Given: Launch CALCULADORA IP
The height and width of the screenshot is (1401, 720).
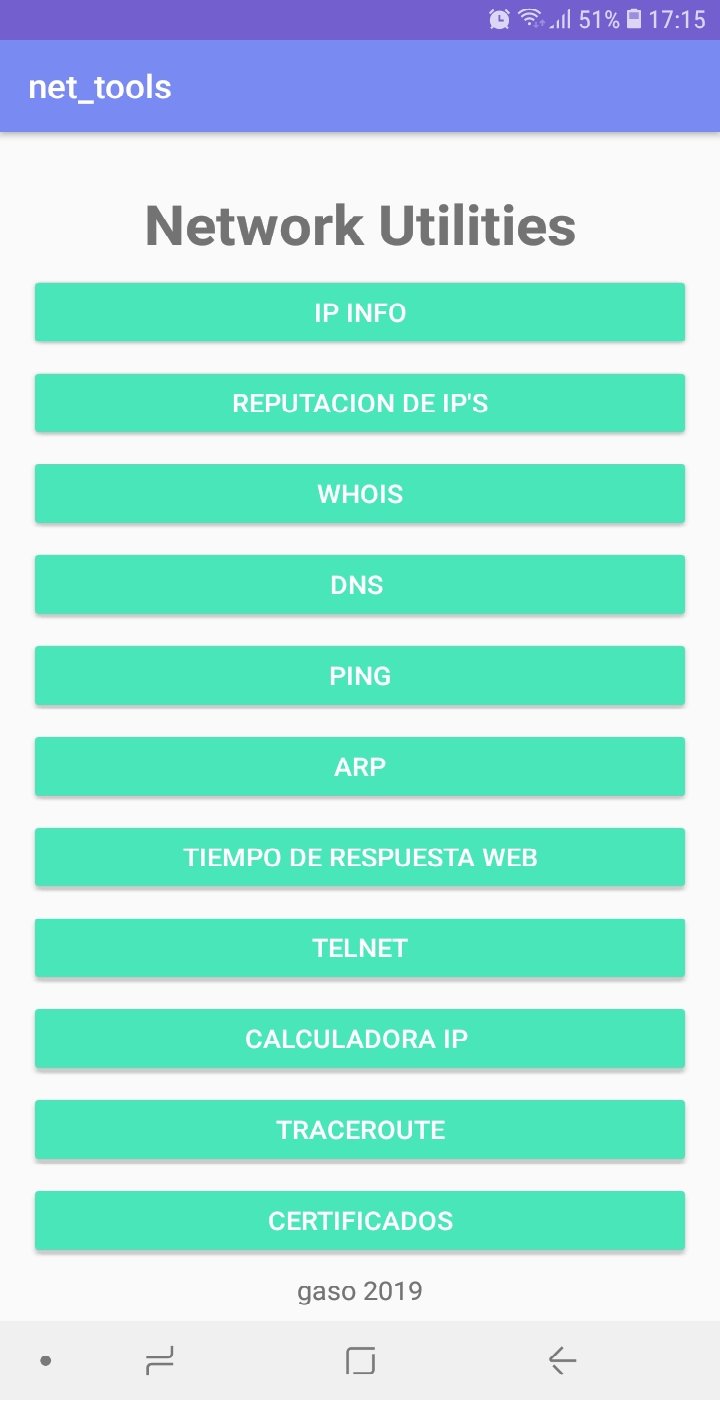Looking at the screenshot, I should 360,1038.
